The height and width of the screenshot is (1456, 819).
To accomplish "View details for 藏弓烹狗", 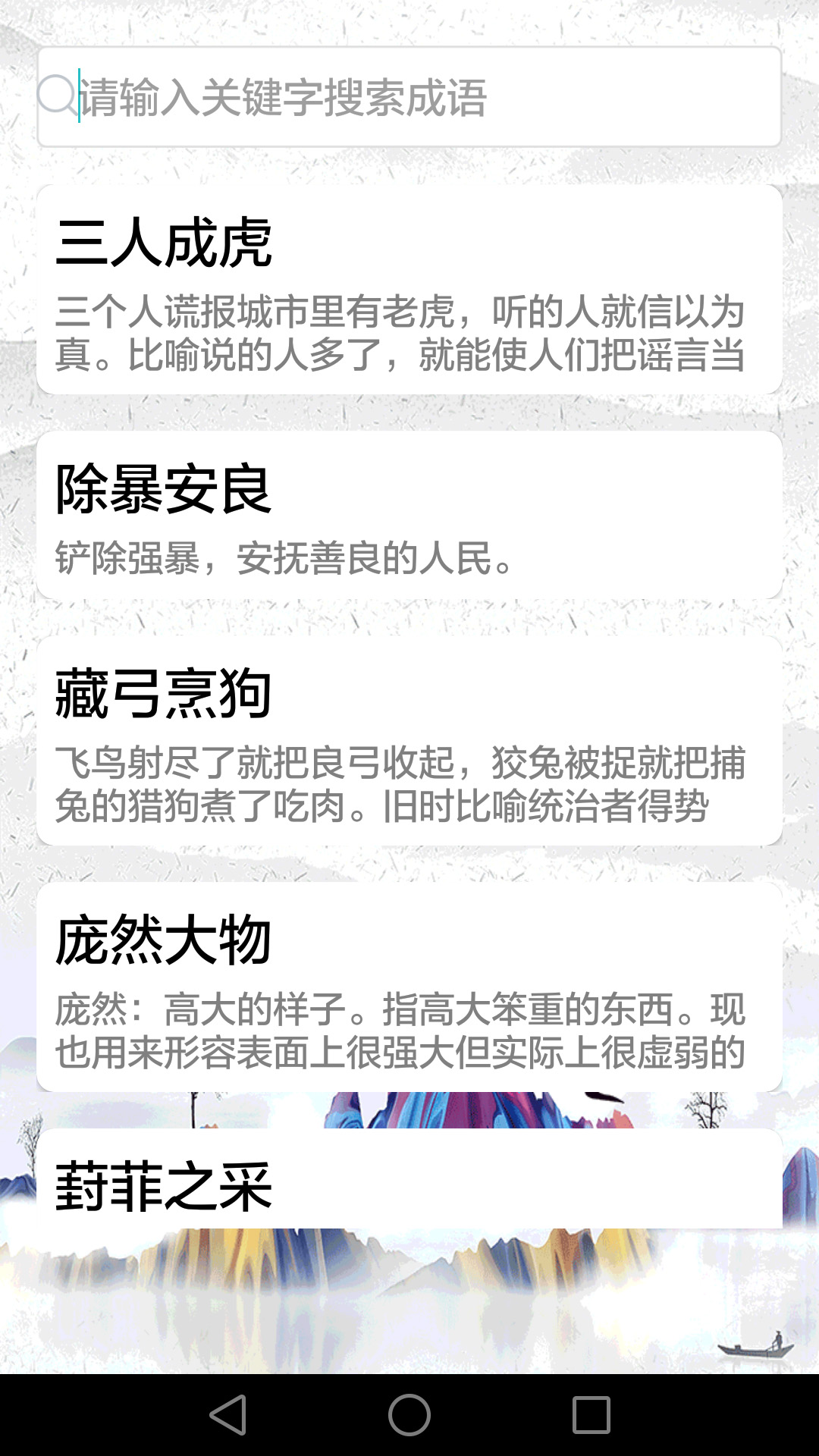I will [409, 741].
